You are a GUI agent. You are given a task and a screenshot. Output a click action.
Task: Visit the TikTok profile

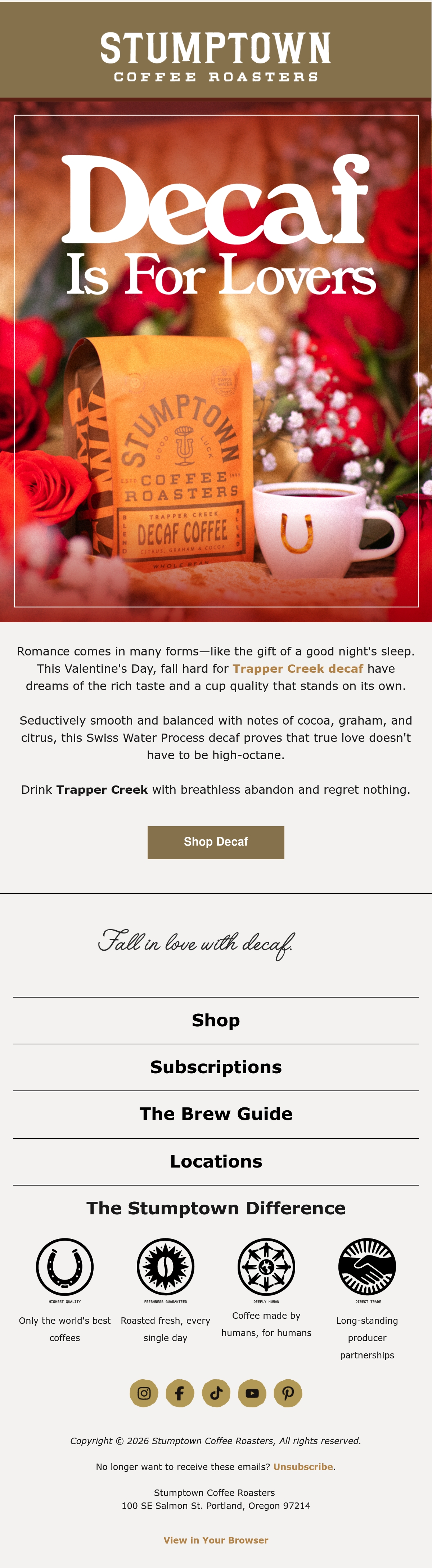216,1393
